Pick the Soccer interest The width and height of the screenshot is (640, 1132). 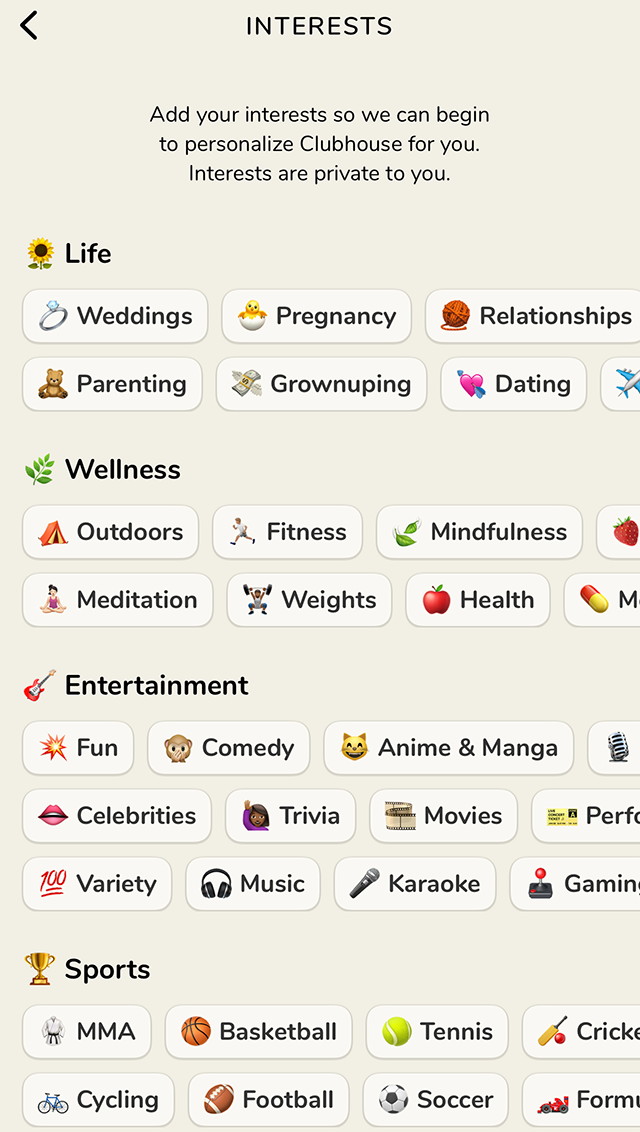coord(436,1100)
